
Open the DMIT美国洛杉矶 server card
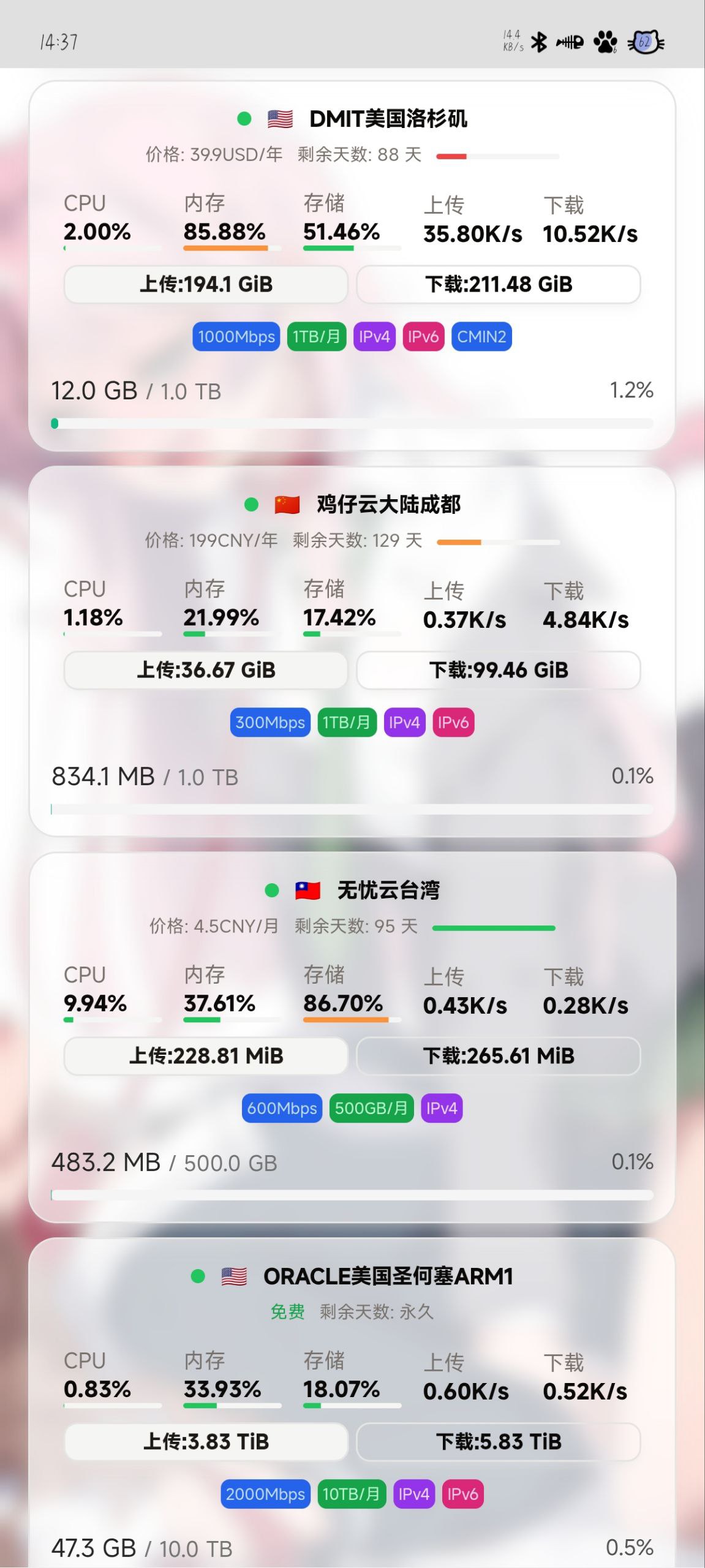point(388,119)
